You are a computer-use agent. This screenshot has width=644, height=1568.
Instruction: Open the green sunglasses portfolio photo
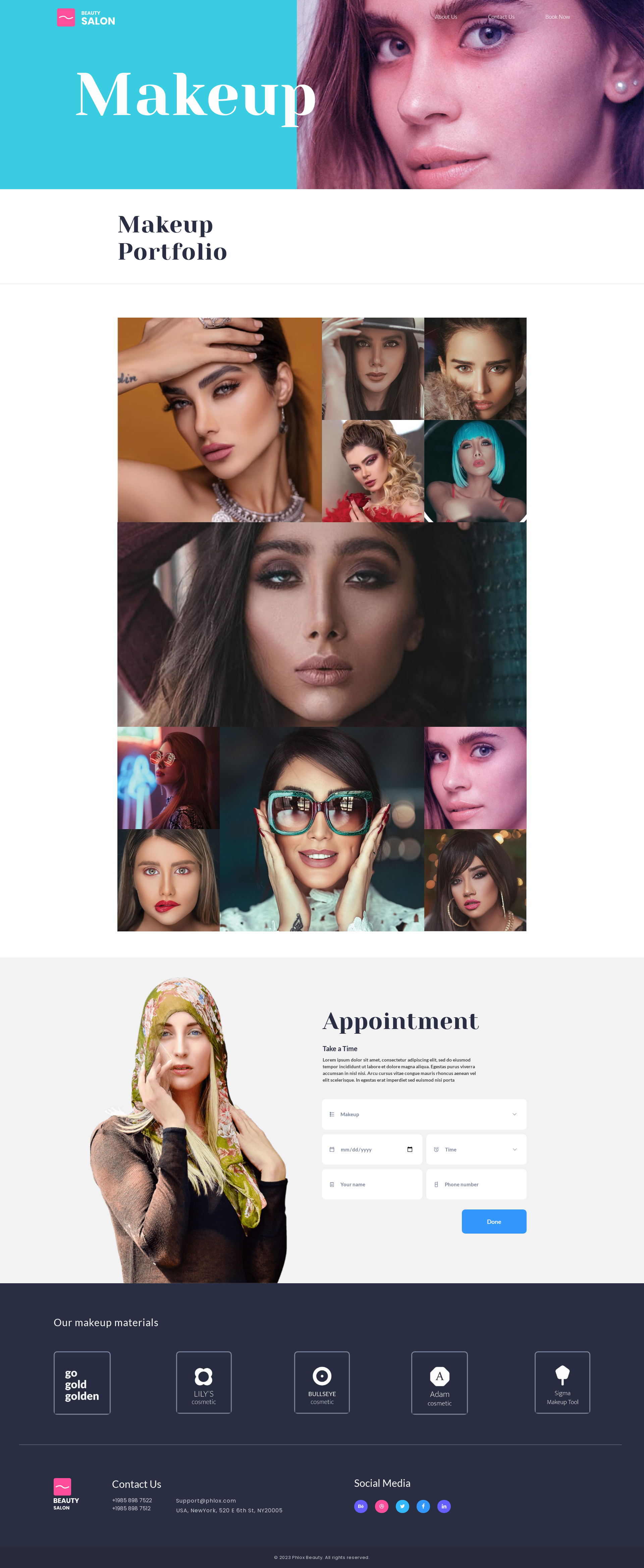tap(321, 828)
